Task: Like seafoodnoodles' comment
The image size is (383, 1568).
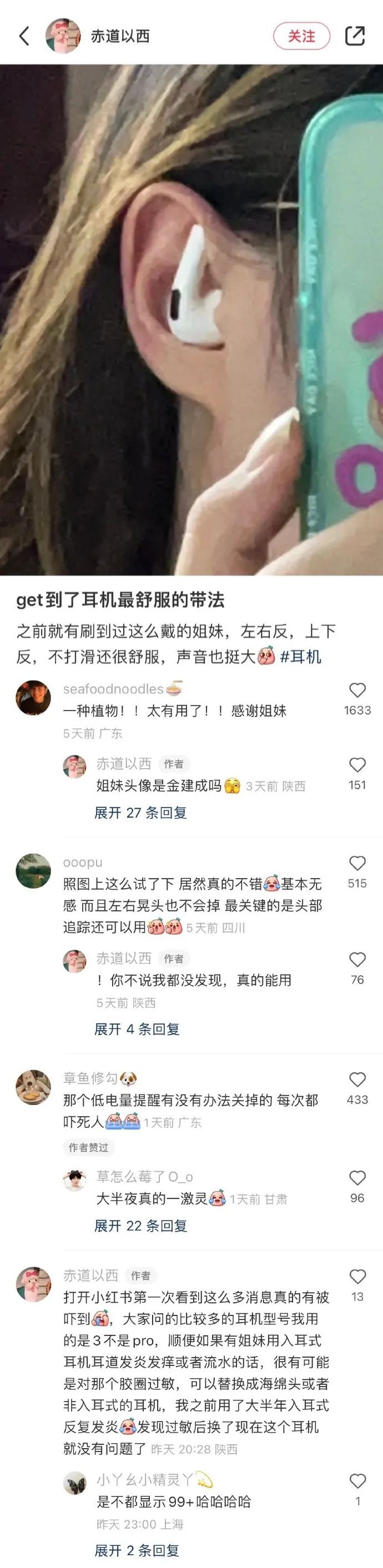Action: (357, 690)
